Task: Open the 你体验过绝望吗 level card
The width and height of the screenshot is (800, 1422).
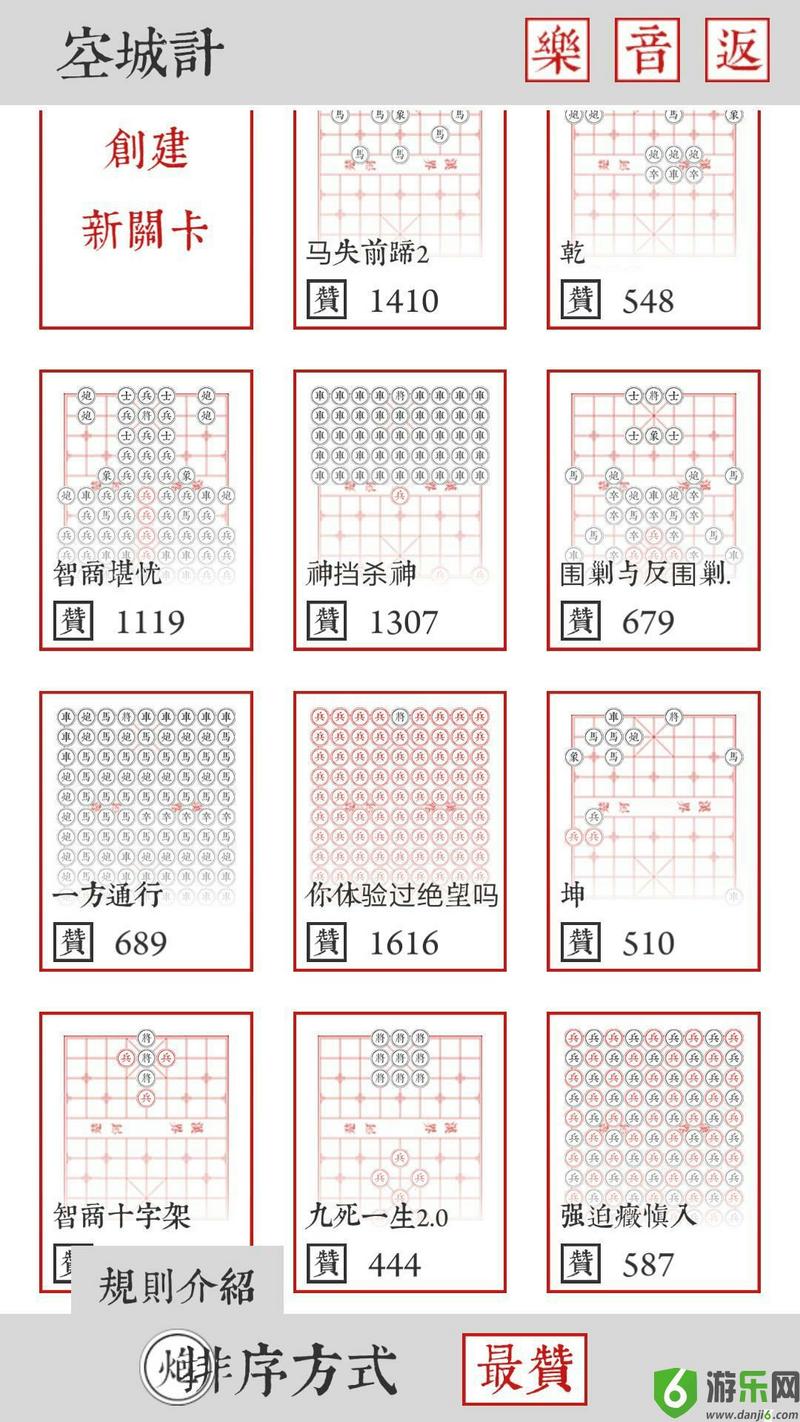Action: pyautogui.click(x=400, y=800)
